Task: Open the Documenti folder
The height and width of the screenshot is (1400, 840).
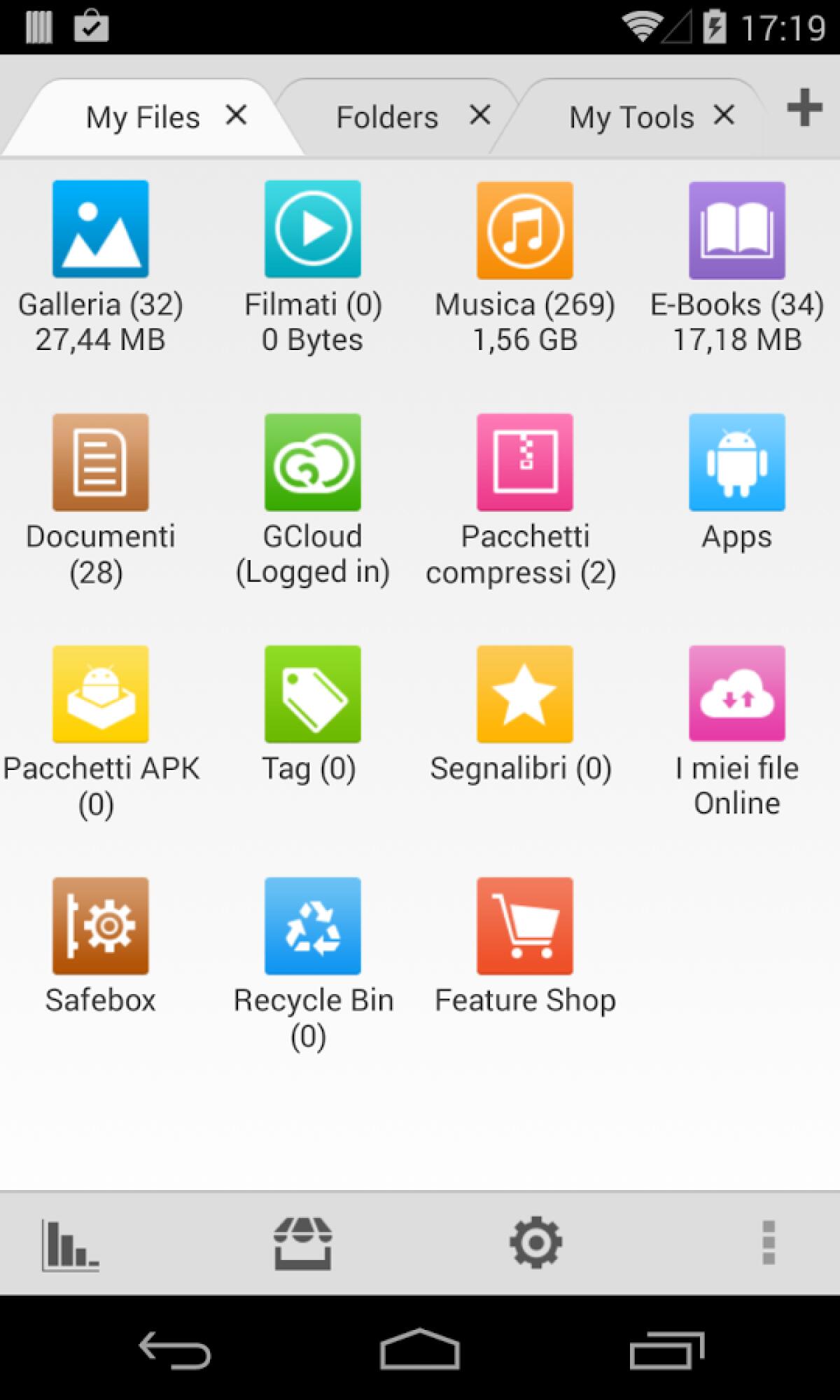Action: coord(99,462)
